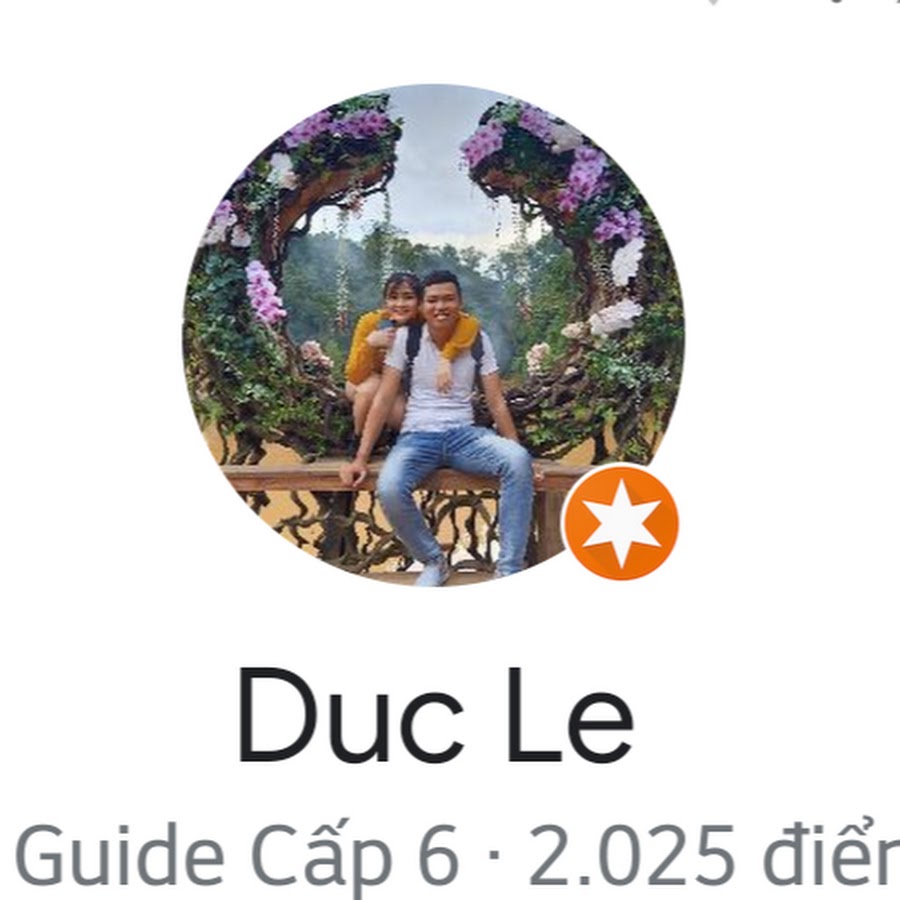Open Duc Le's profile photo
This screenshot has width=900, height=900.
(x=433, y=335)
